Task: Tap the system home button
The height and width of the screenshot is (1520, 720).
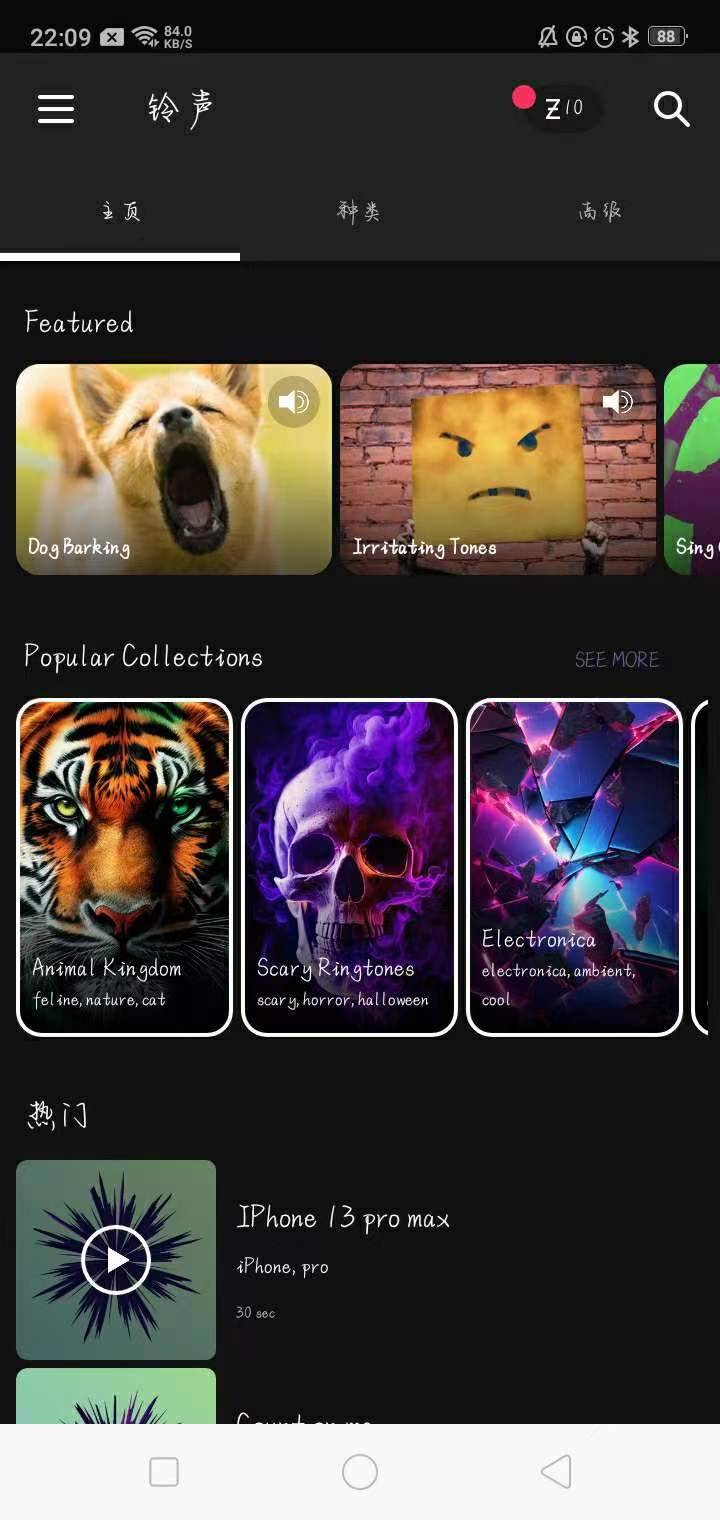Action: pos(360,1471)
